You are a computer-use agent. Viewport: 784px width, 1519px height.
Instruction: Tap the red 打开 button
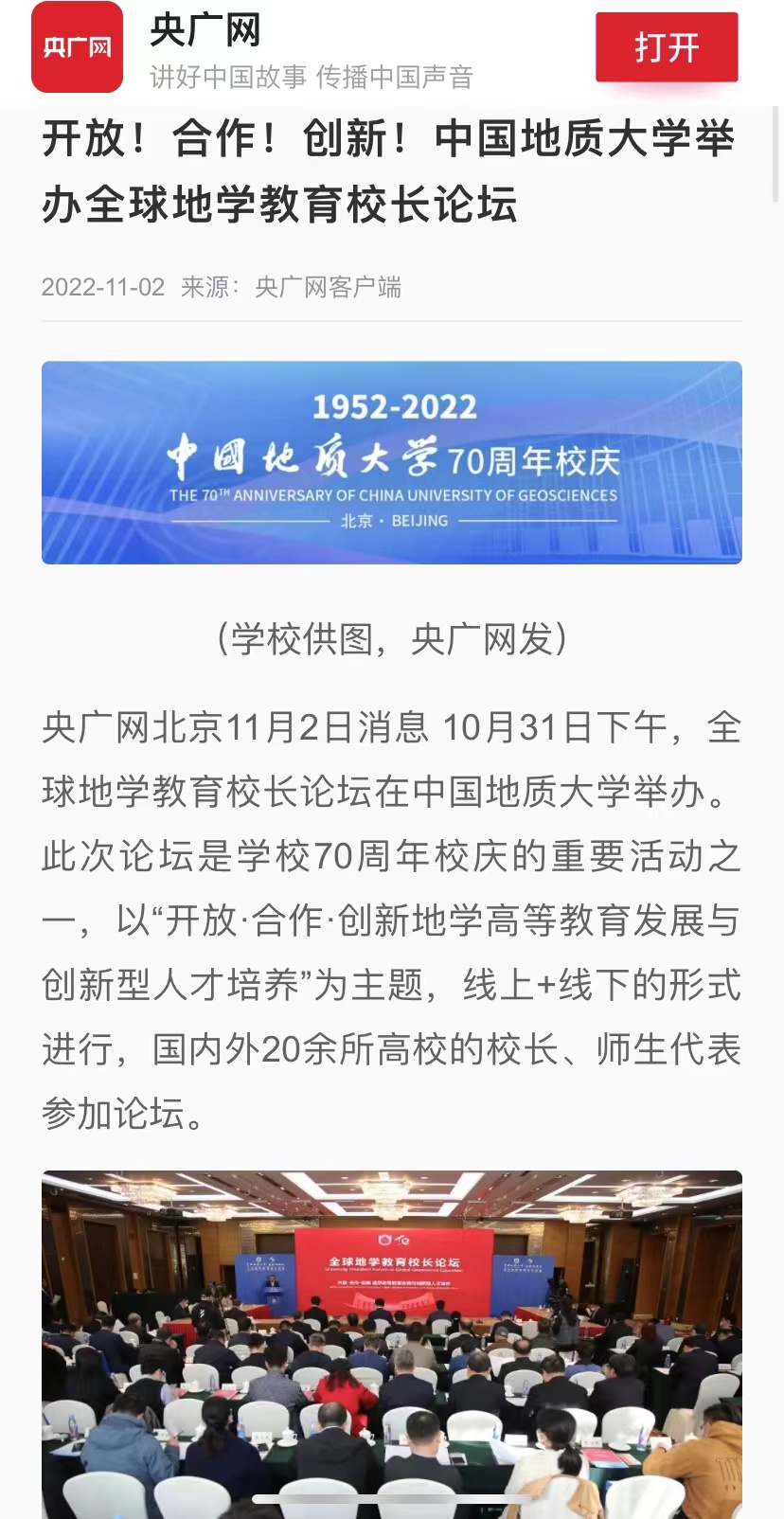(x=667, y=47)
